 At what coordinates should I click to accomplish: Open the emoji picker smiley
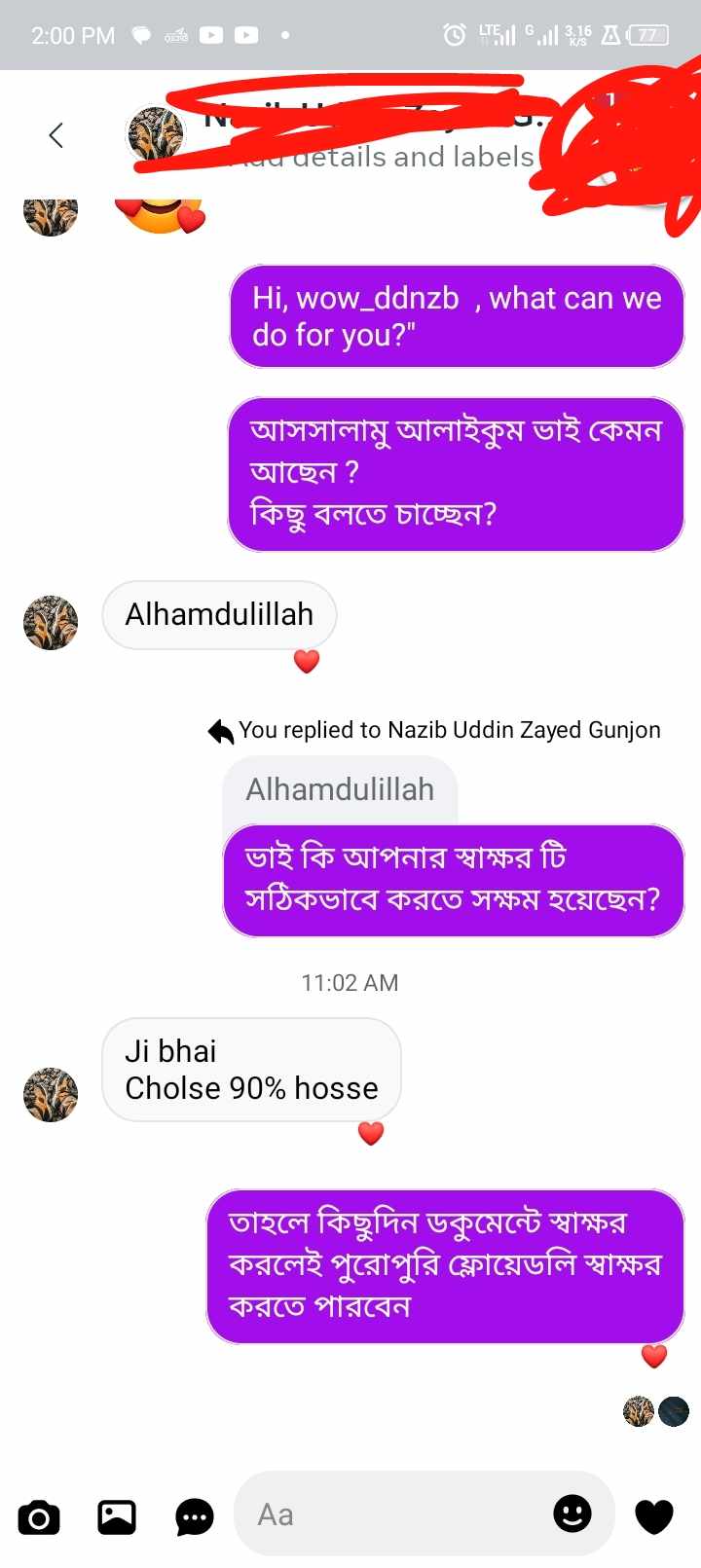point(572,1513)
